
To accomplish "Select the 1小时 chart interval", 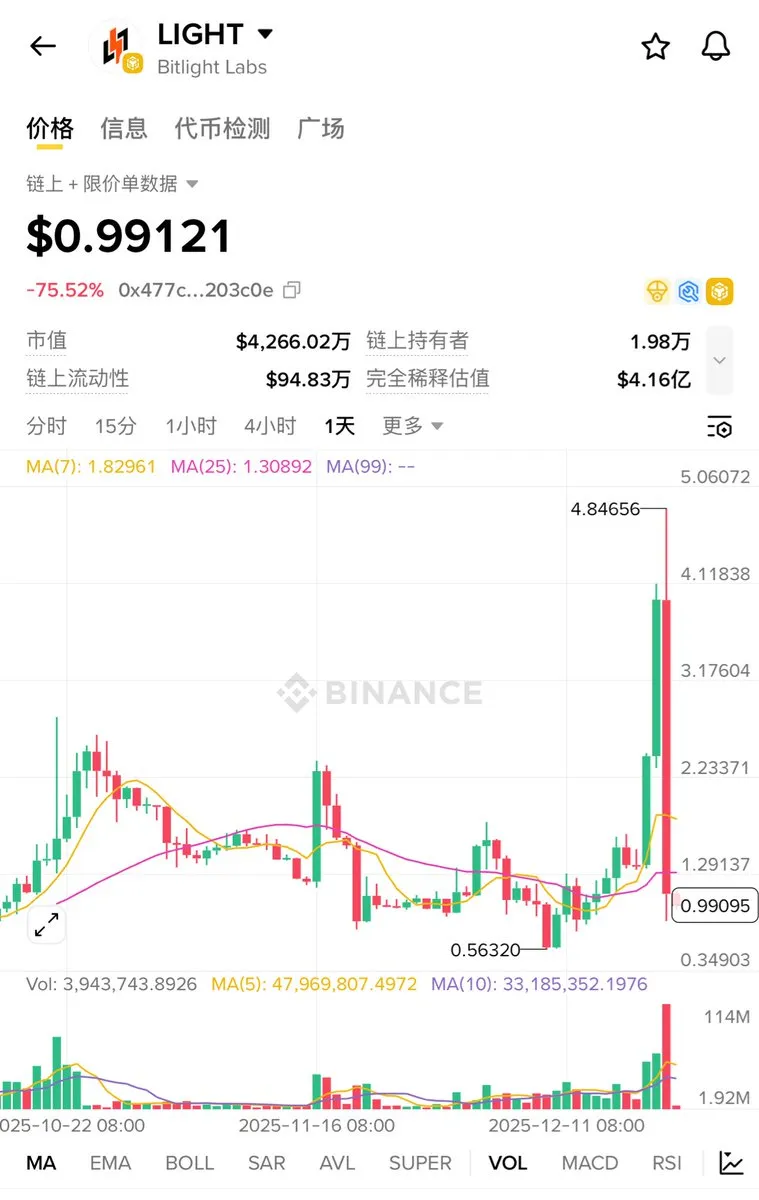I will point(190,426).
